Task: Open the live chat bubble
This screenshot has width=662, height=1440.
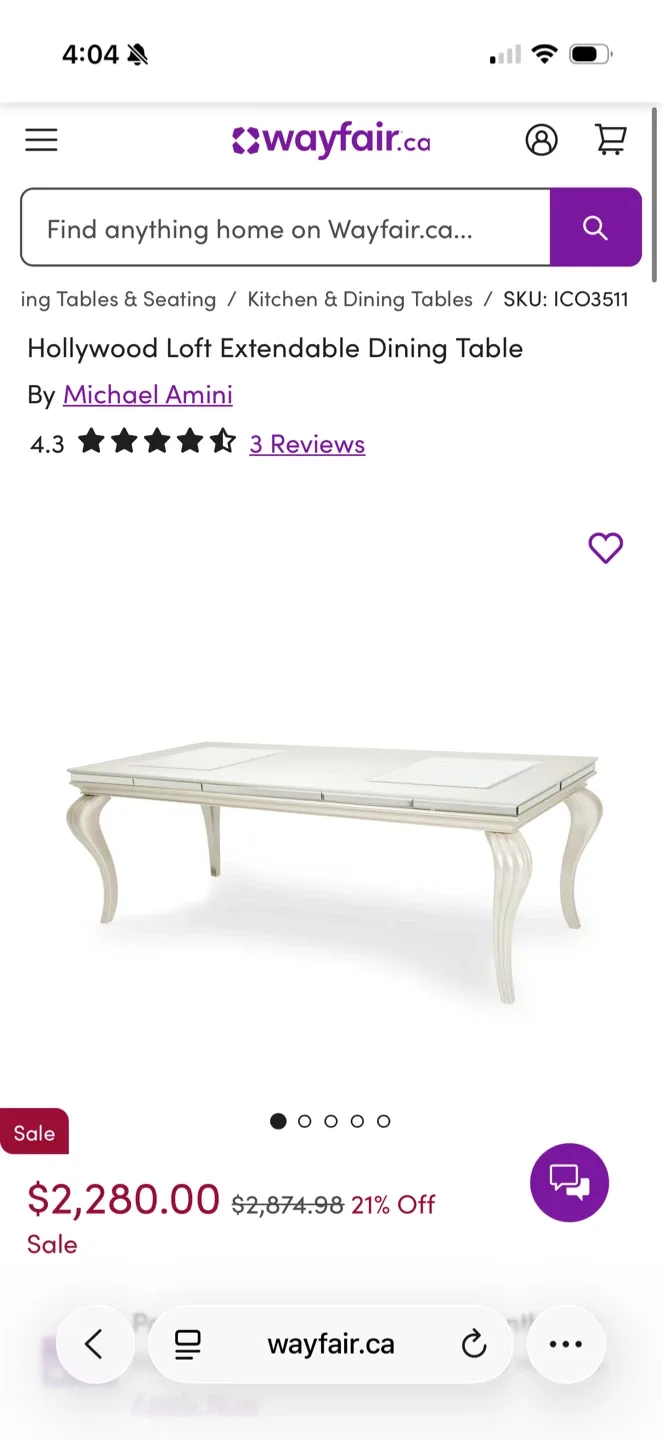Action: pyautogui.click(x=569, y=1183)
